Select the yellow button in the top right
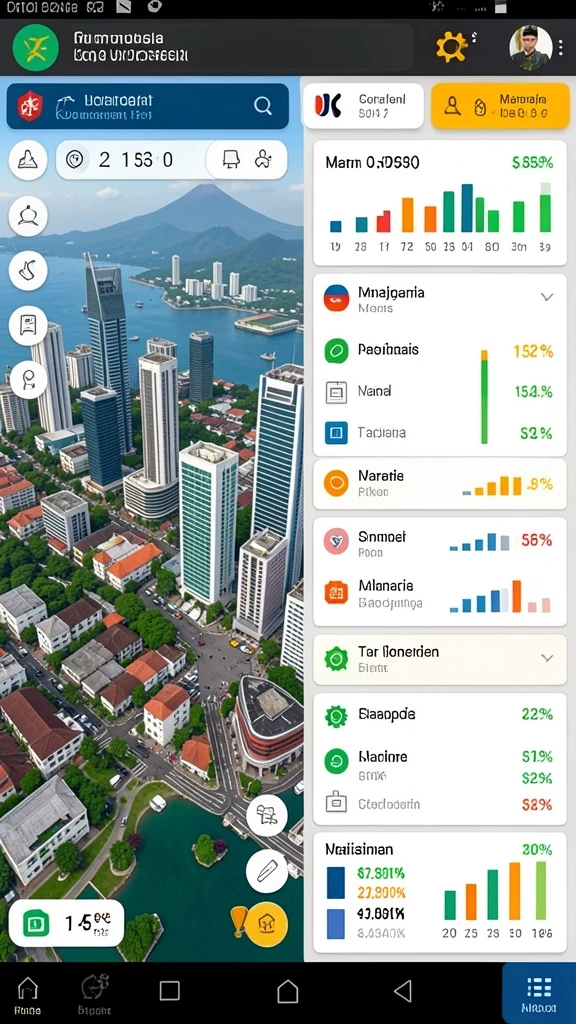Image resolution: width=576 pixels, height=1024 pixels. [500, 106]
